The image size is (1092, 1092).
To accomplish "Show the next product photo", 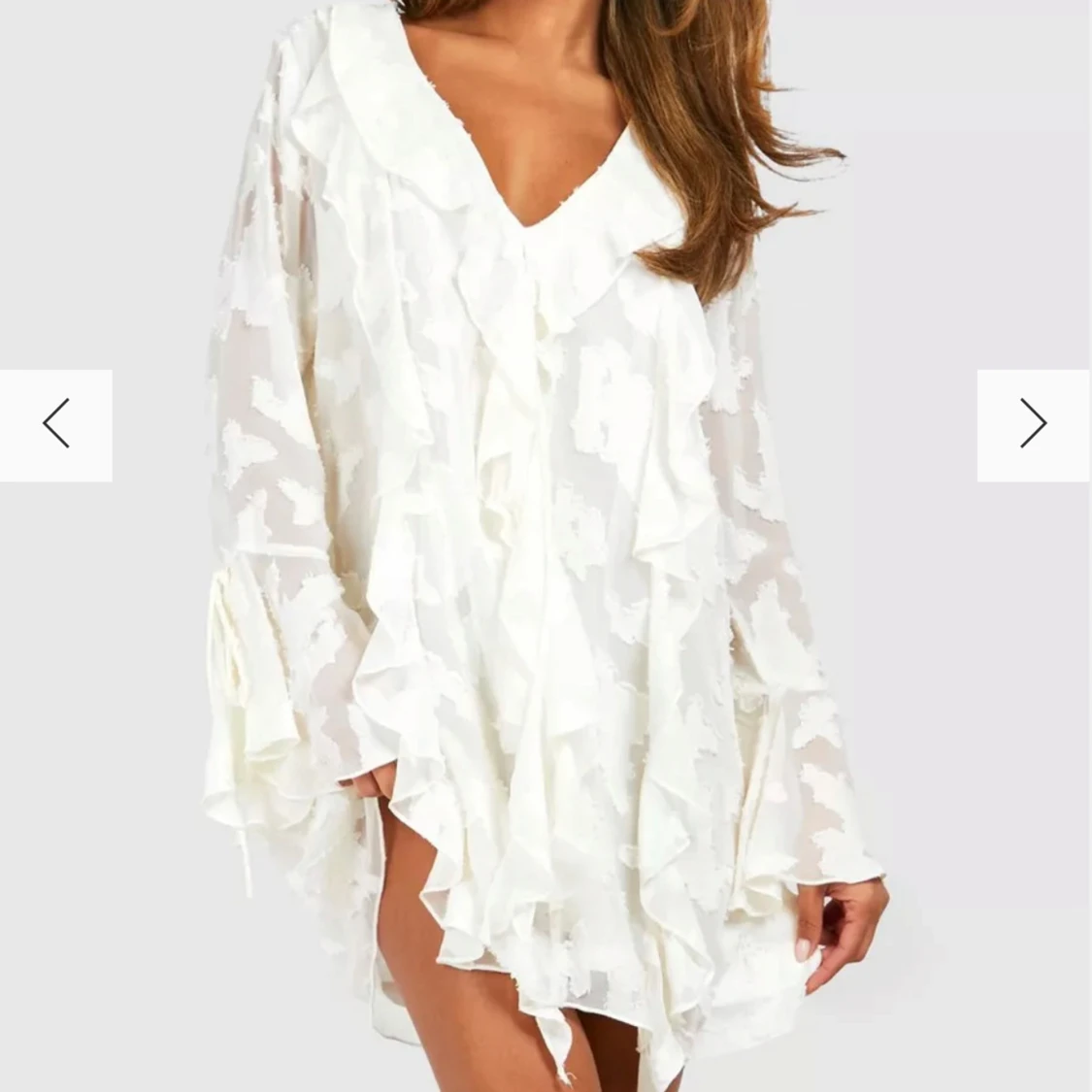I will coord(1034,424).
